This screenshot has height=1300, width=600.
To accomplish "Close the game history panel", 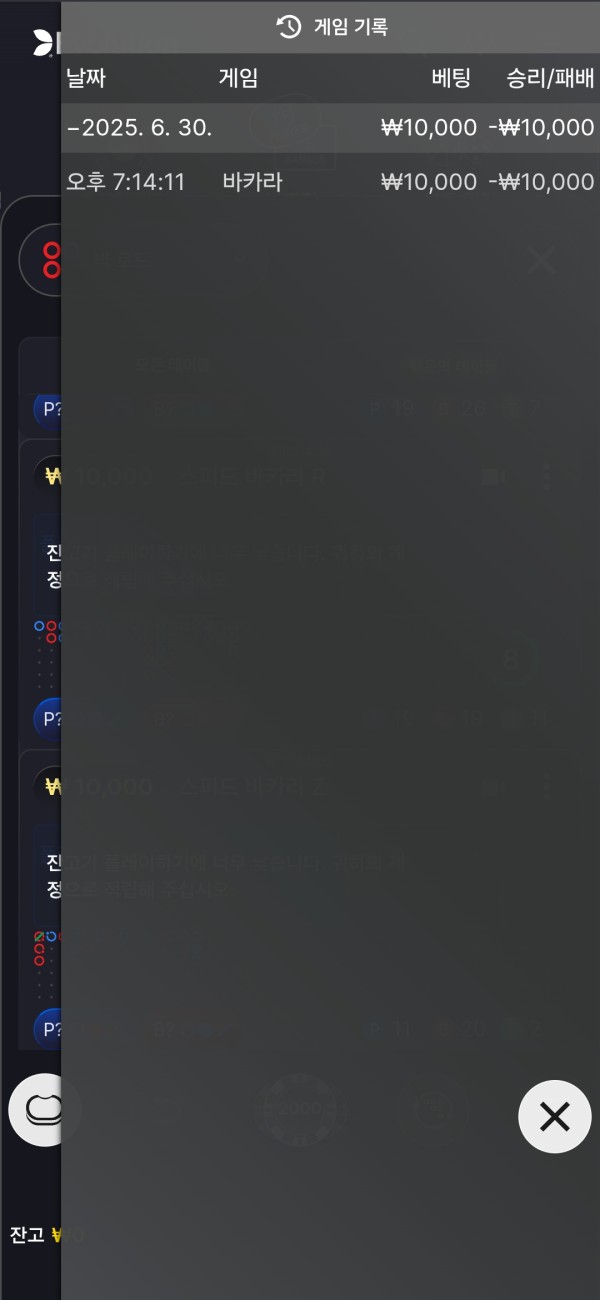I will tap(554, 1116).
